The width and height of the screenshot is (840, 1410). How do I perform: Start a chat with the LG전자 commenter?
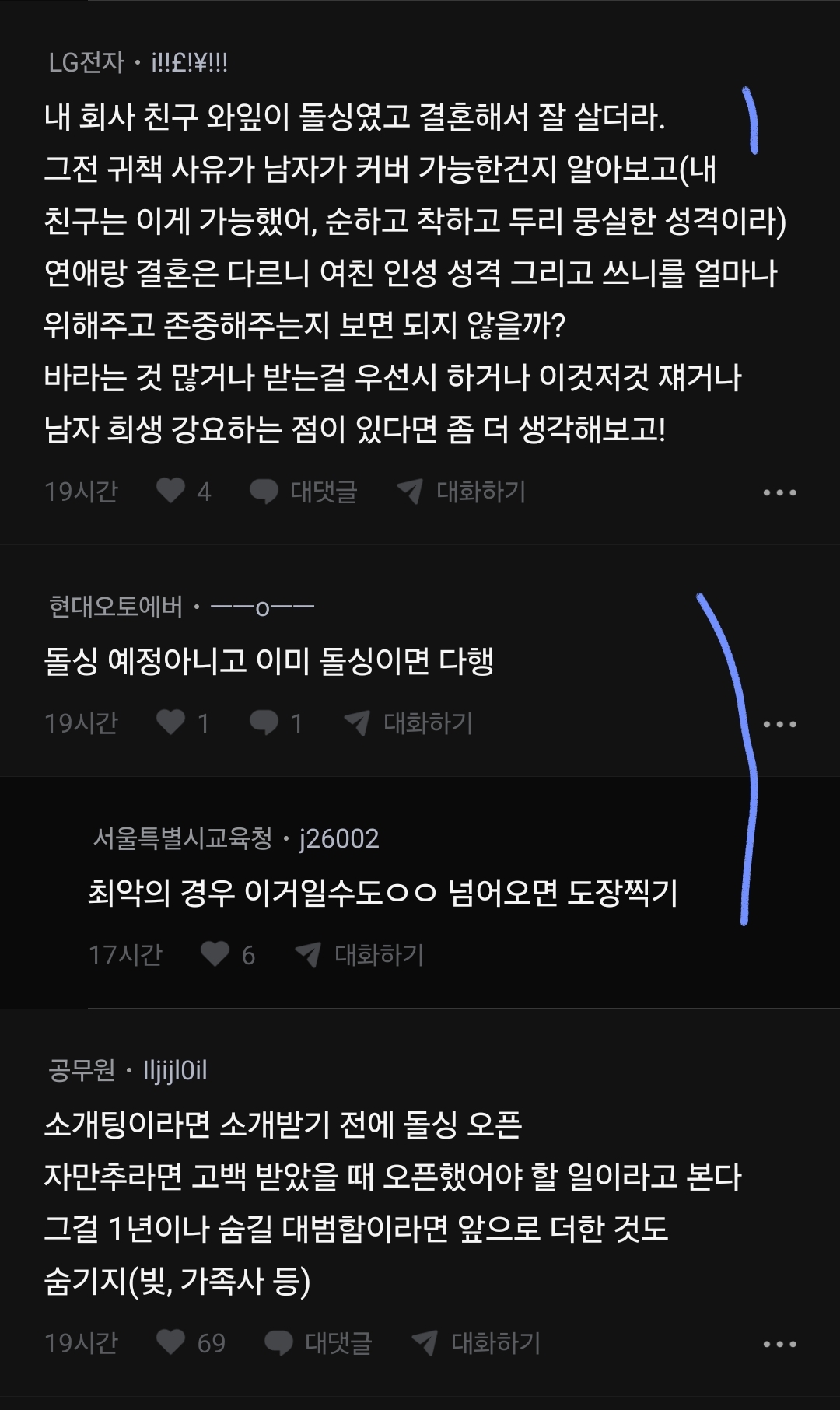(462, 491)
